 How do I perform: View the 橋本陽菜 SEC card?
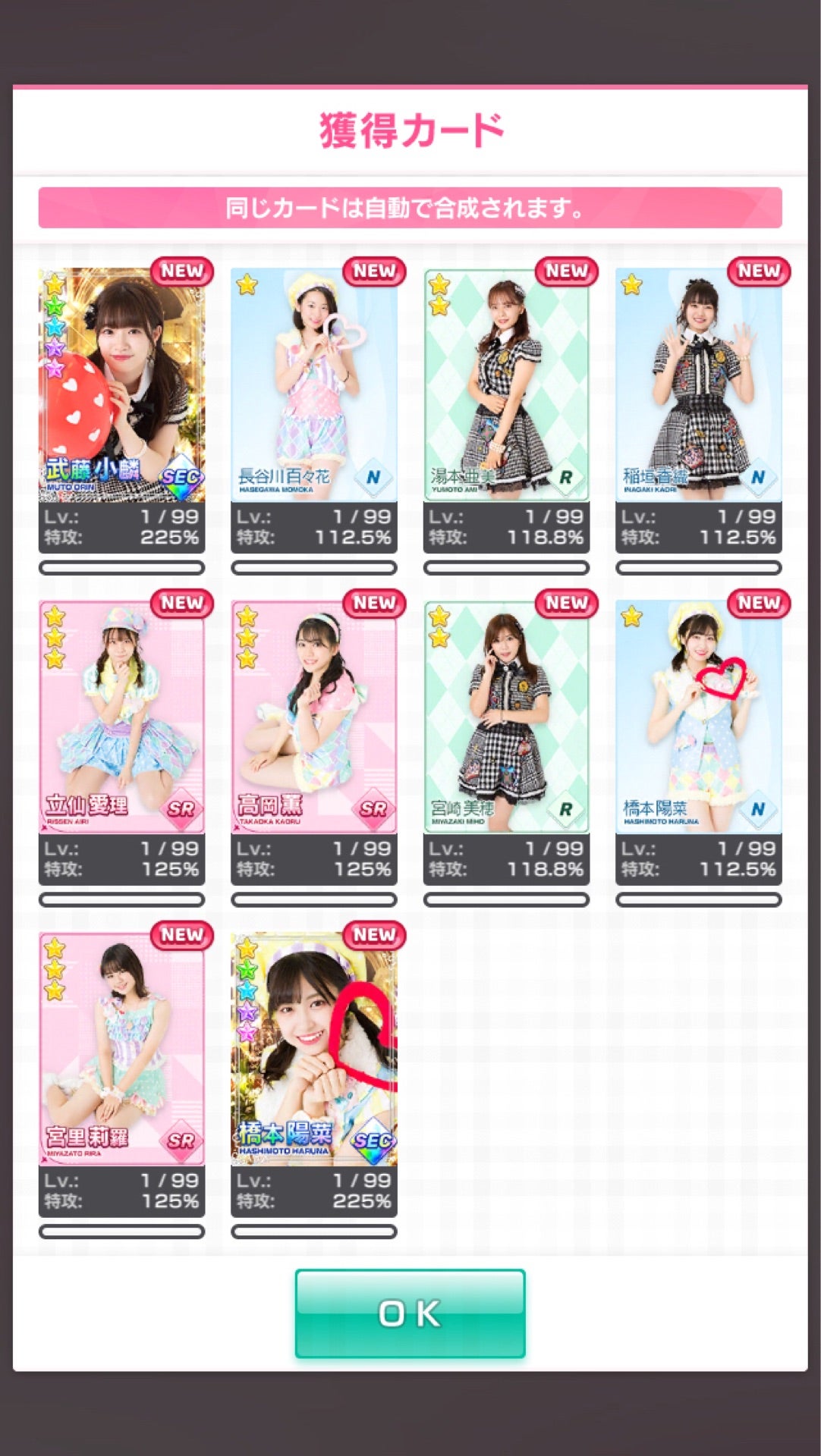[313, 1049]
